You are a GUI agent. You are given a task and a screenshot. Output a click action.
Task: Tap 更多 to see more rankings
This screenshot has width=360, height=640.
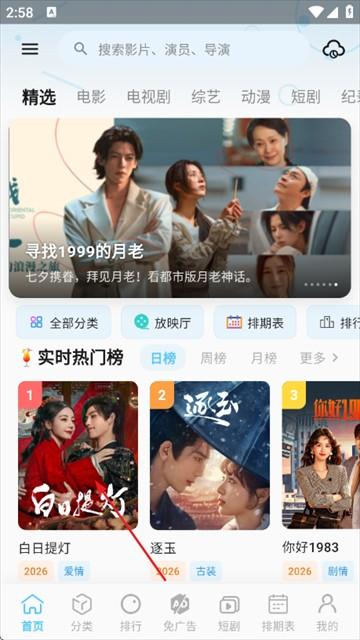[319, 358]
